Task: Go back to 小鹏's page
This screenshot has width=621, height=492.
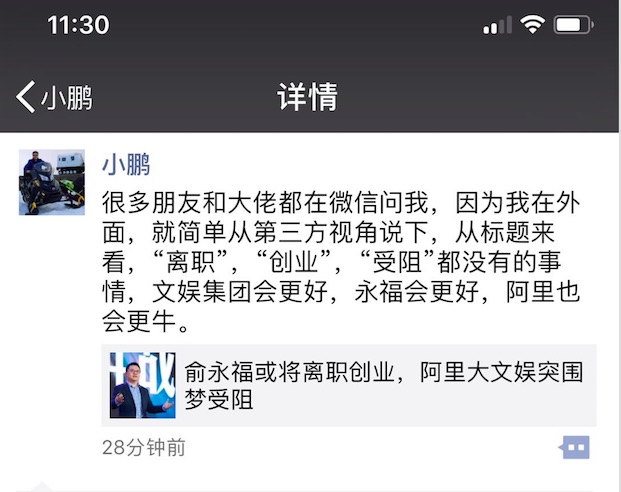Action: point(54,98)
